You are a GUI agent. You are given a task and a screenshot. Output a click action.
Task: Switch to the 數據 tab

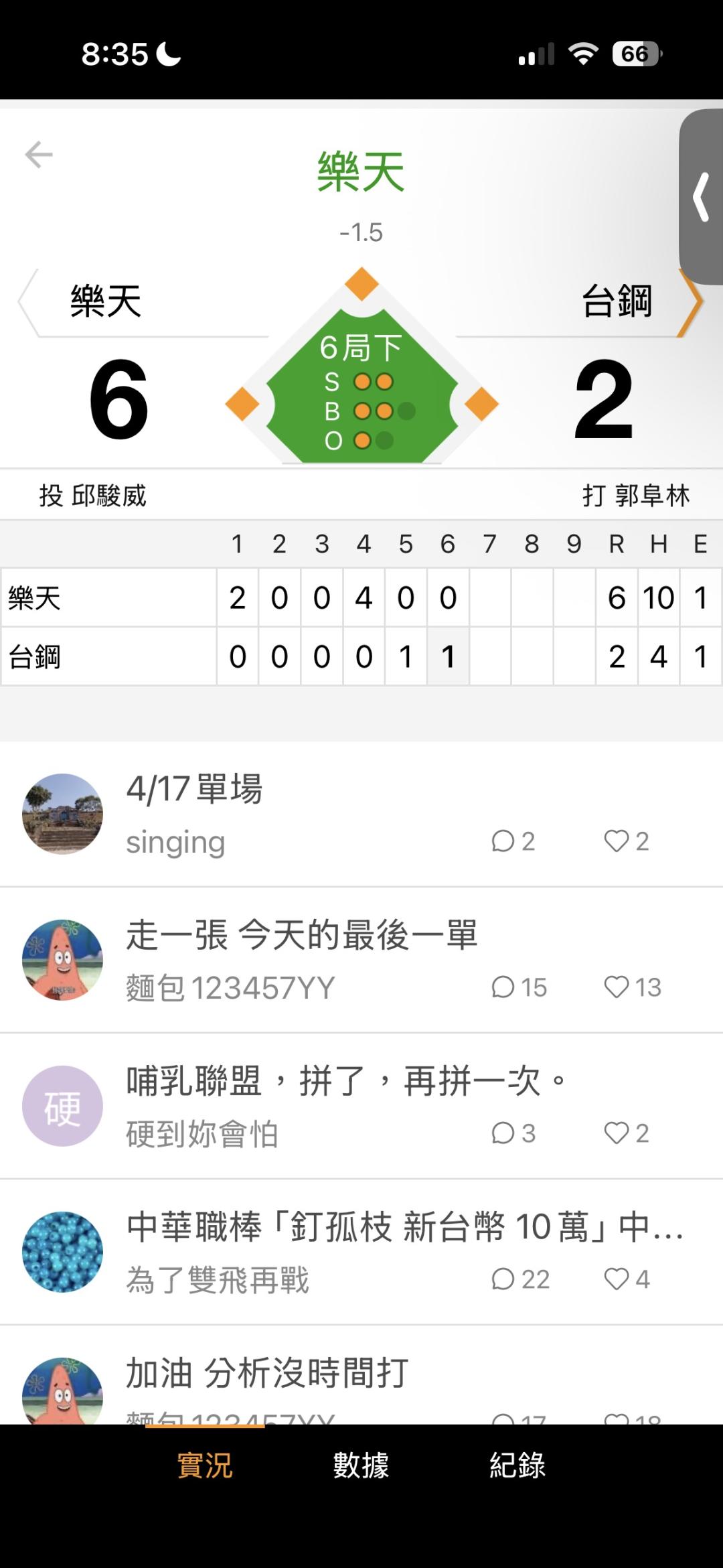coord(361,1465)
